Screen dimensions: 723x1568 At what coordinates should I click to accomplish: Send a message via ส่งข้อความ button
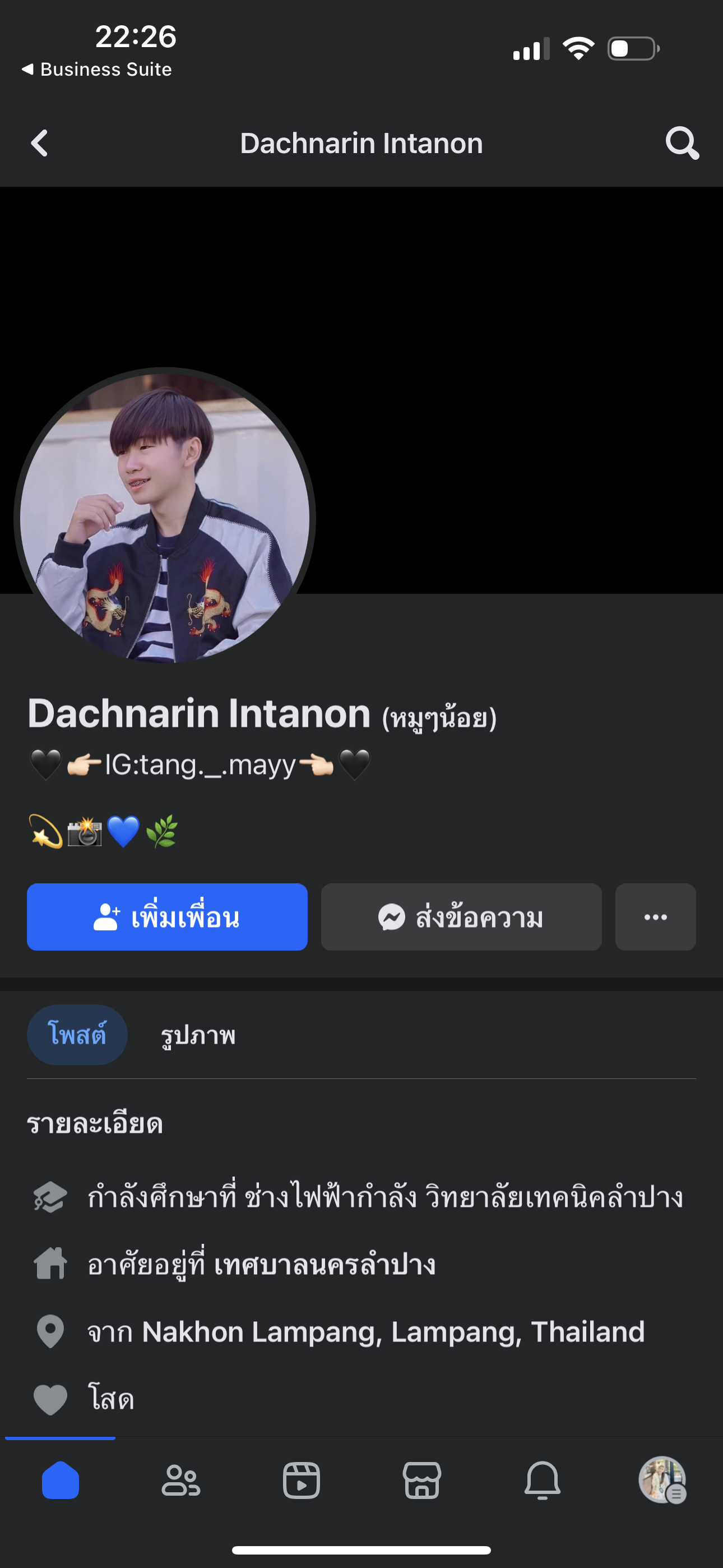461,917
